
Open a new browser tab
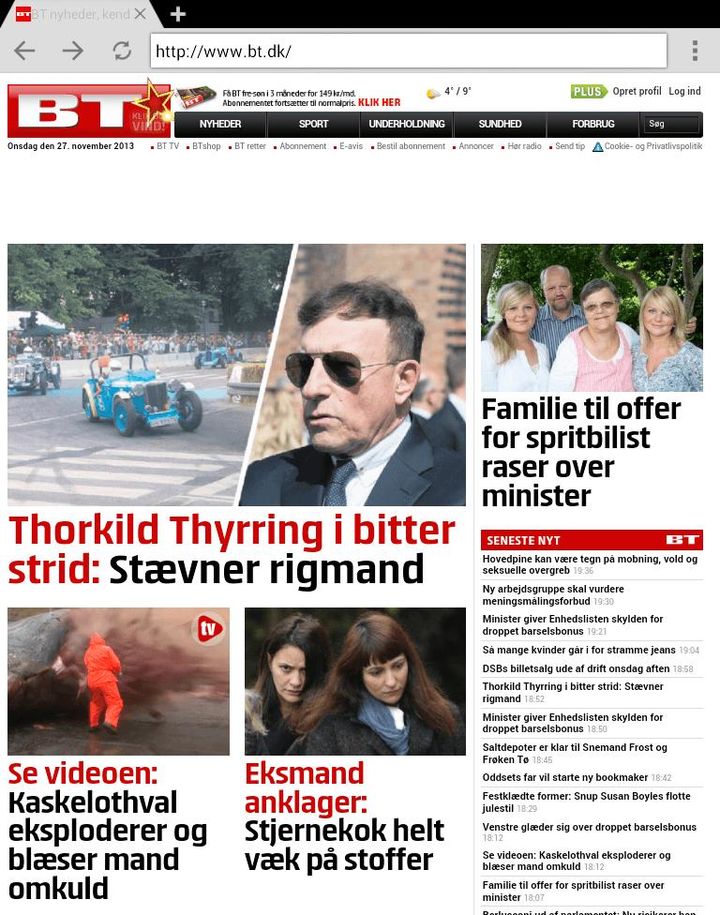coord(178,14)
